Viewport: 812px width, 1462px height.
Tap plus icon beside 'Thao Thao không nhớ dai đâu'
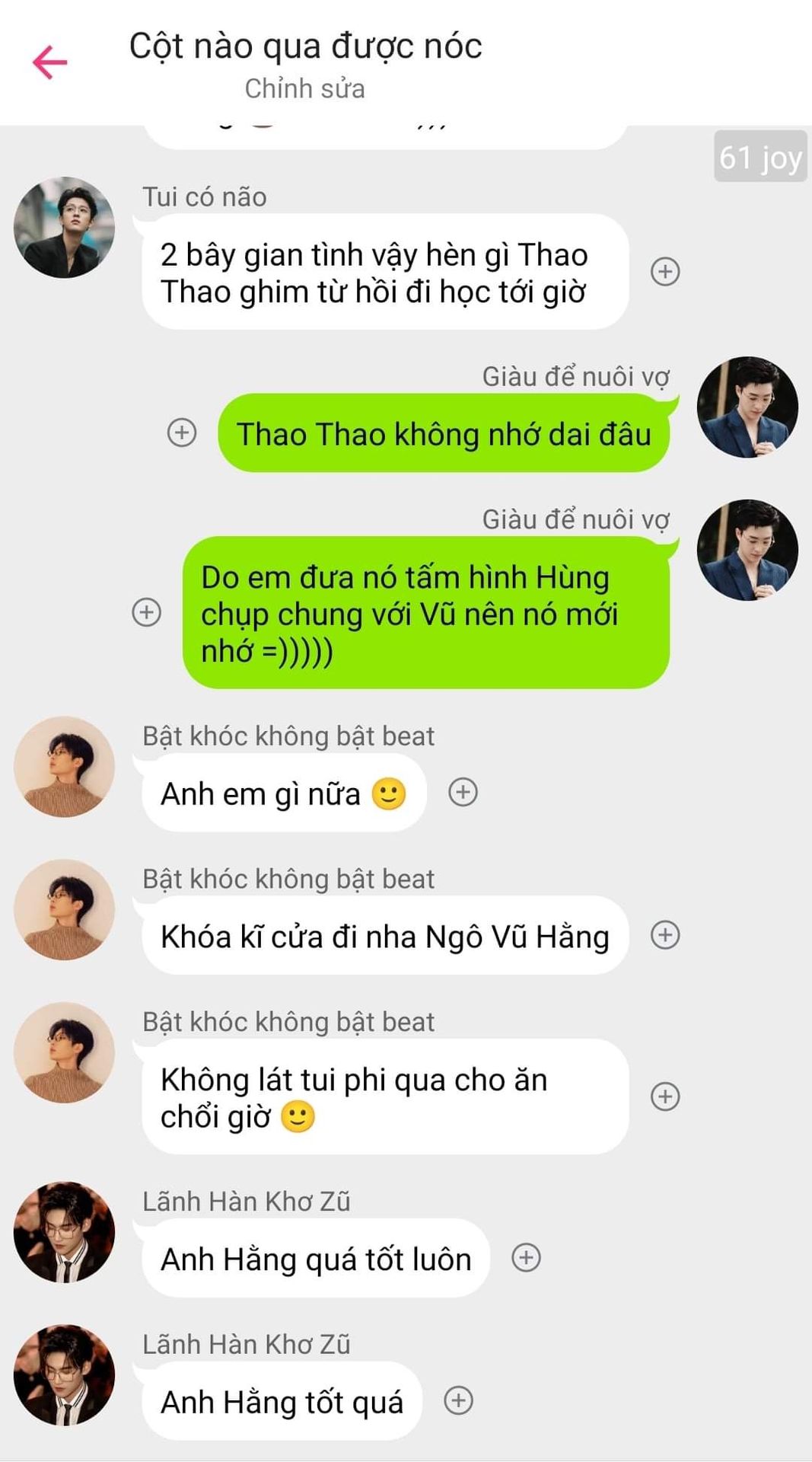182,433
